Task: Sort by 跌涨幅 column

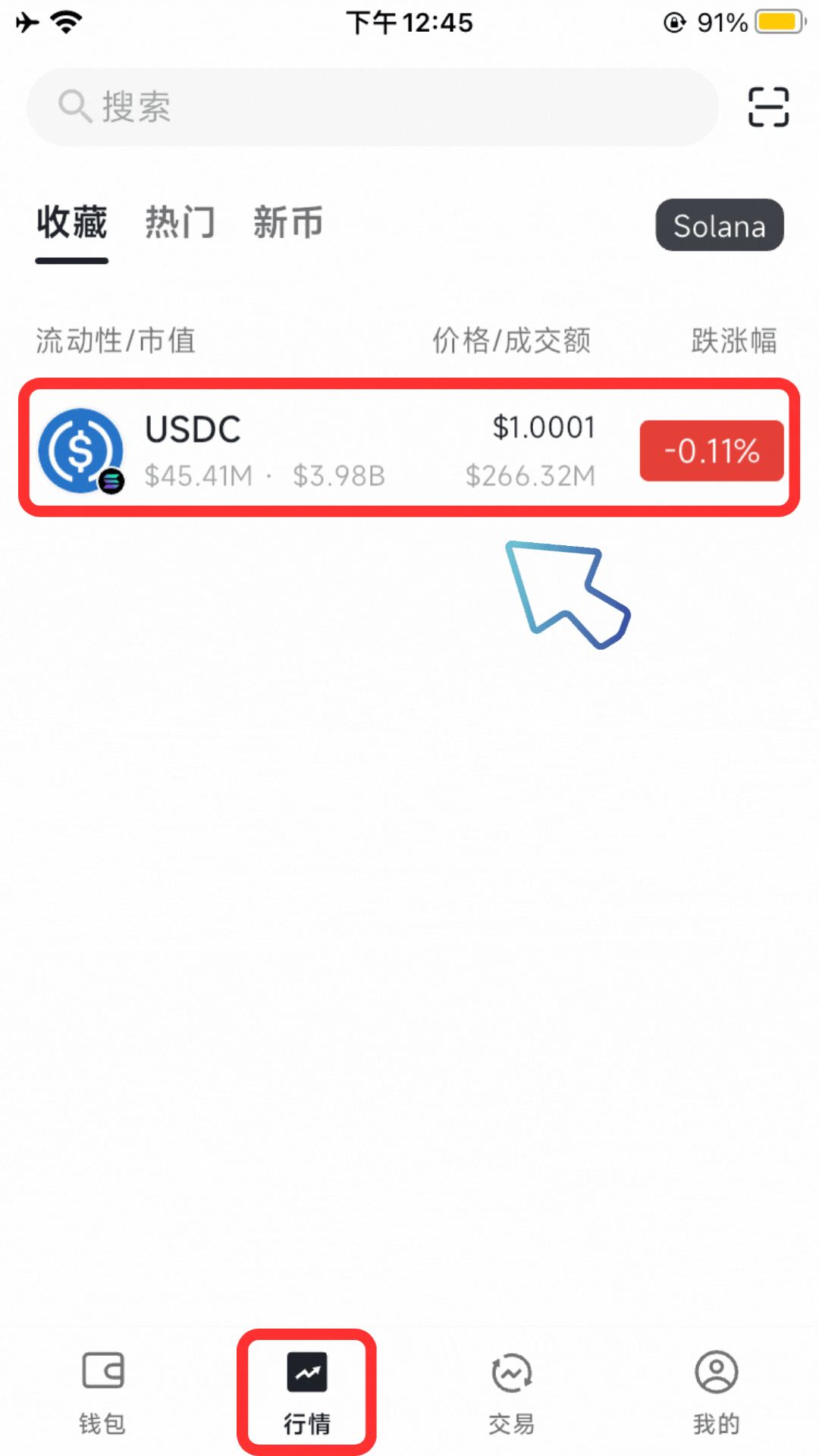Action: [733, 340]
